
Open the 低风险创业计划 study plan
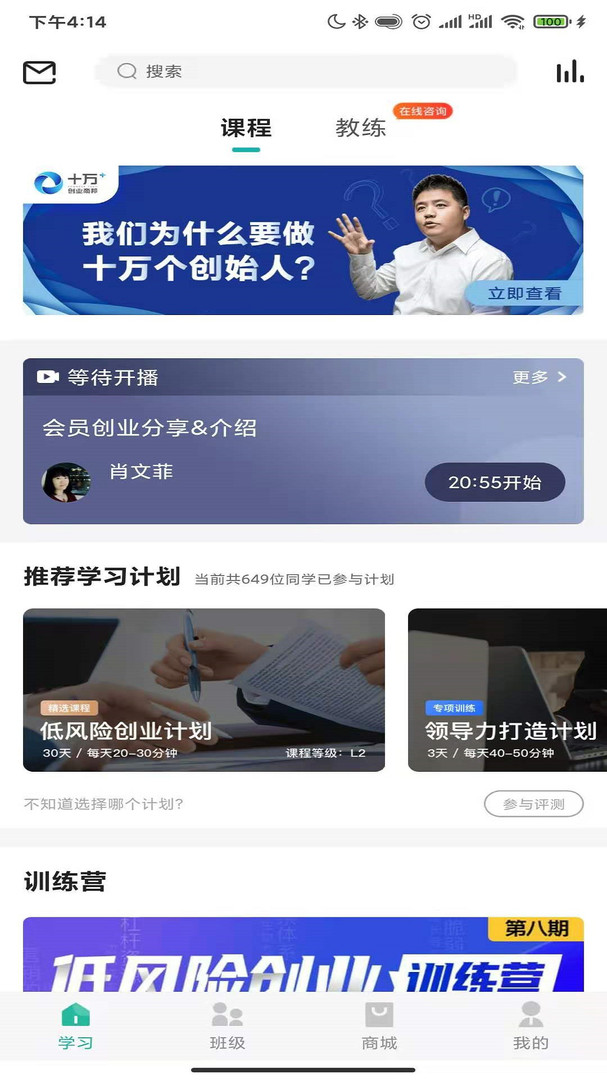(x=204, y=689)
